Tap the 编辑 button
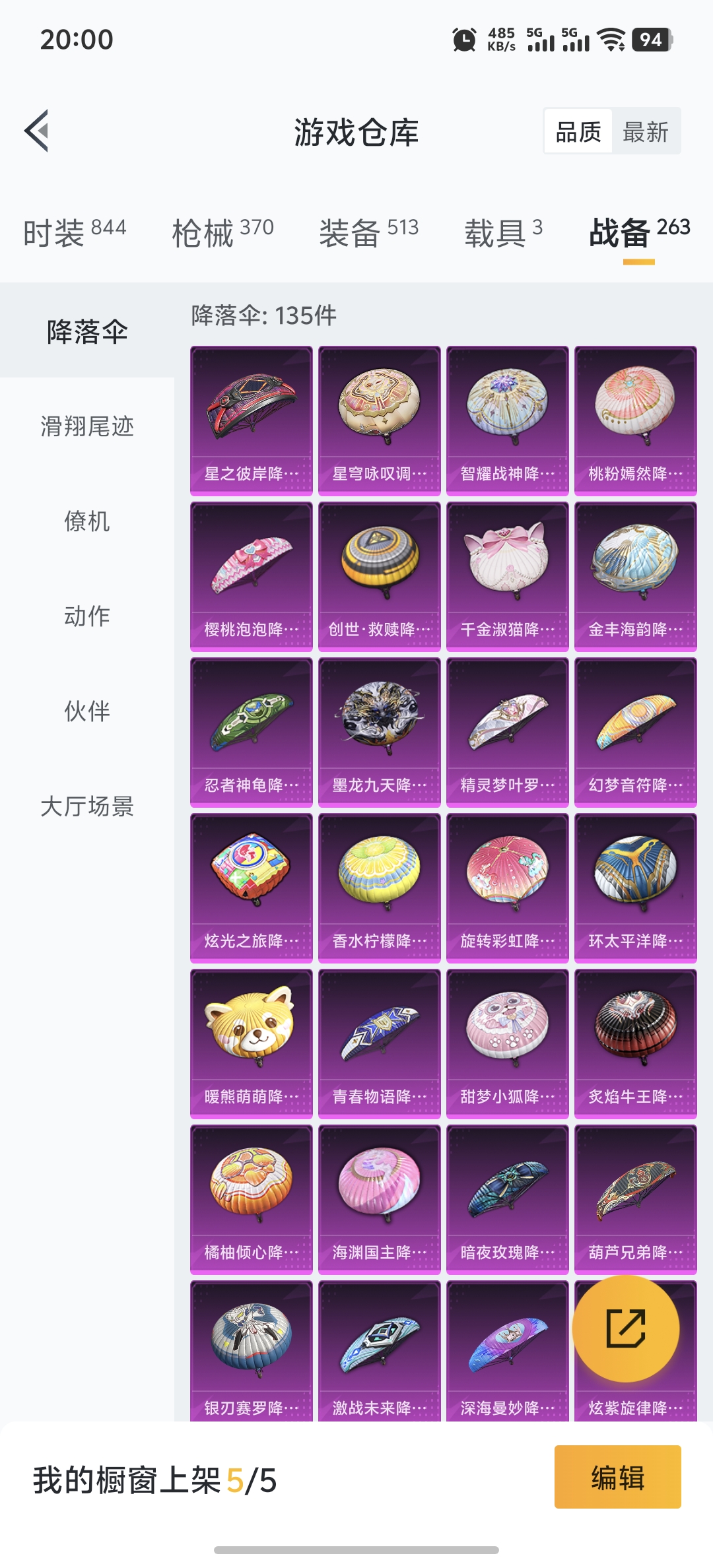Viewport: 713px width, 1568px height. click(617, 1478)
